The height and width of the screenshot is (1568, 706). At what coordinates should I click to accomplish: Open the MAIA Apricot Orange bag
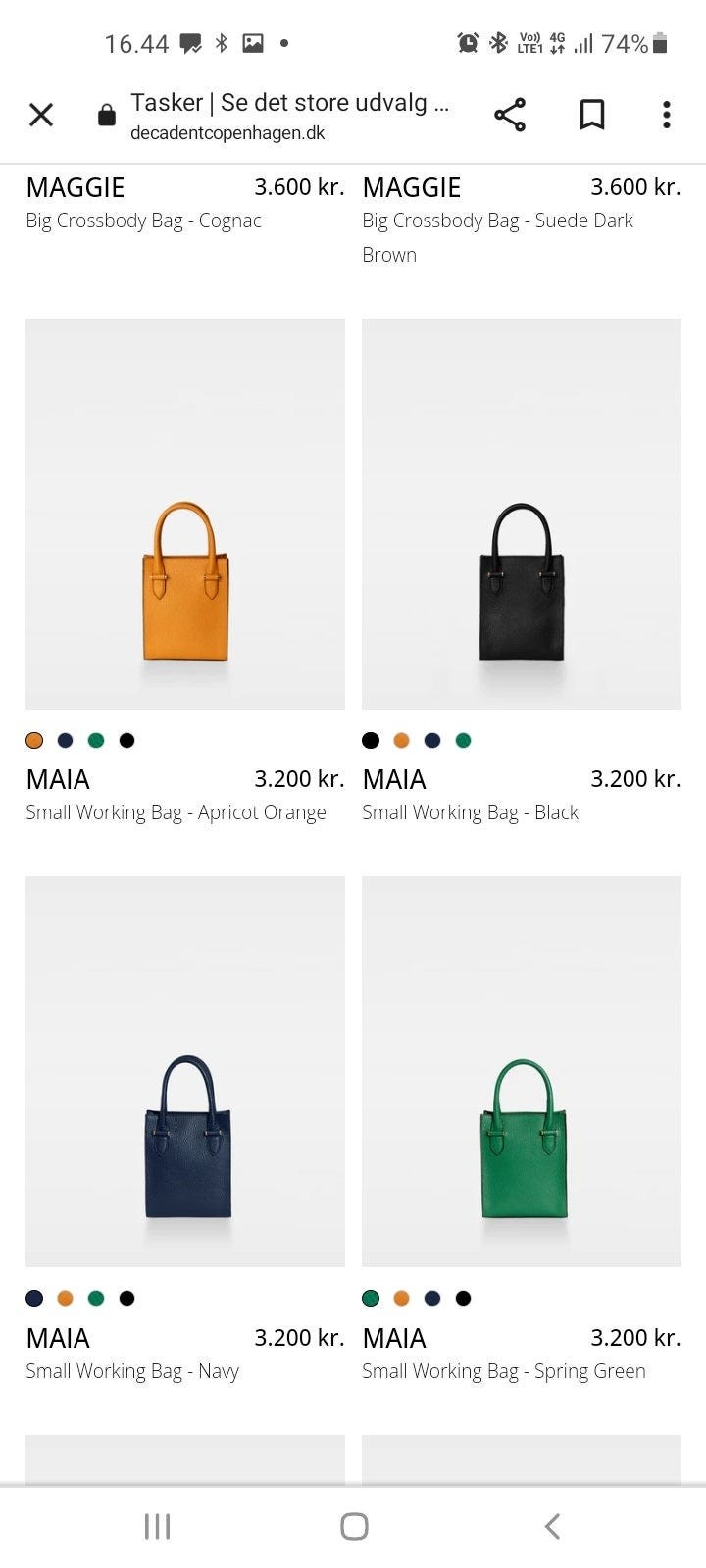coord(185,514)
